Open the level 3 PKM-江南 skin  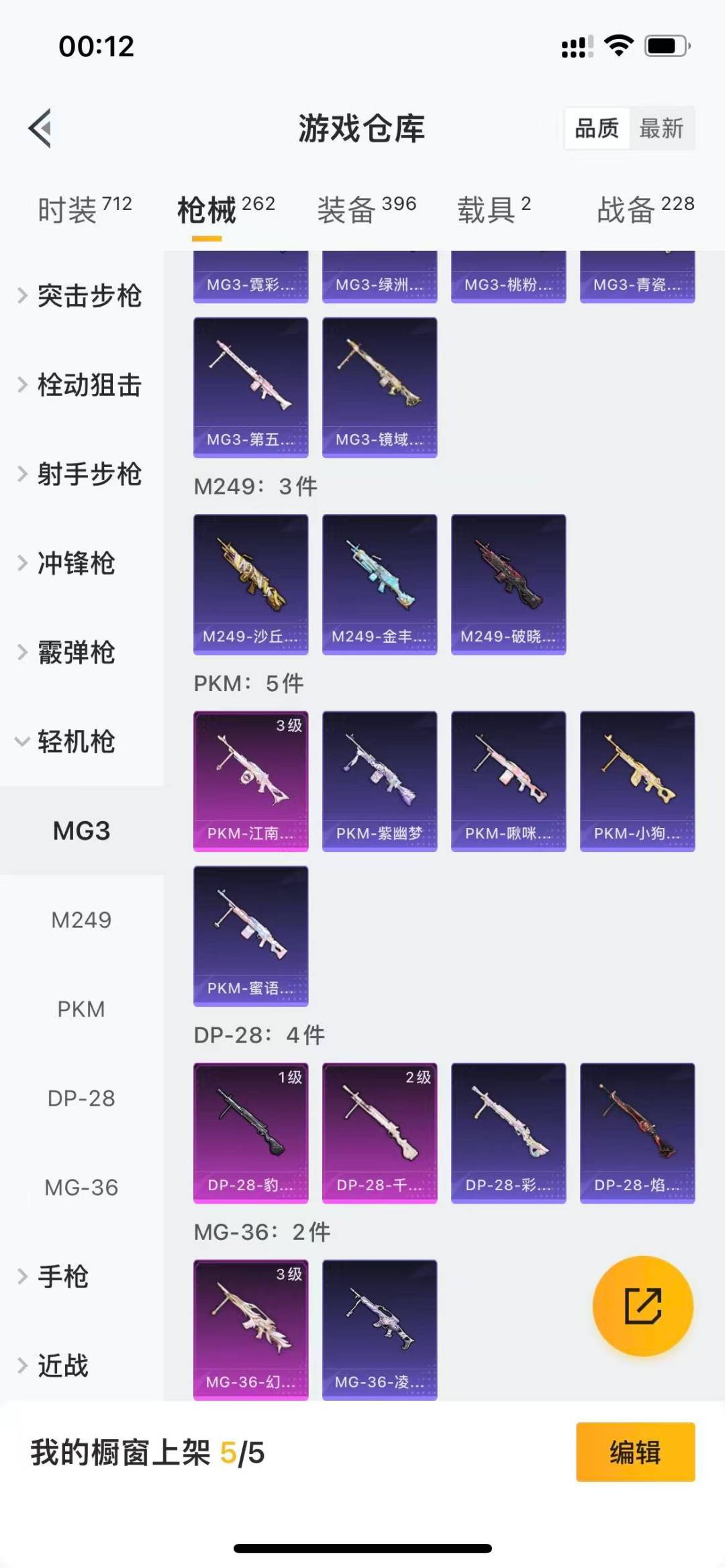coord(250,781)
